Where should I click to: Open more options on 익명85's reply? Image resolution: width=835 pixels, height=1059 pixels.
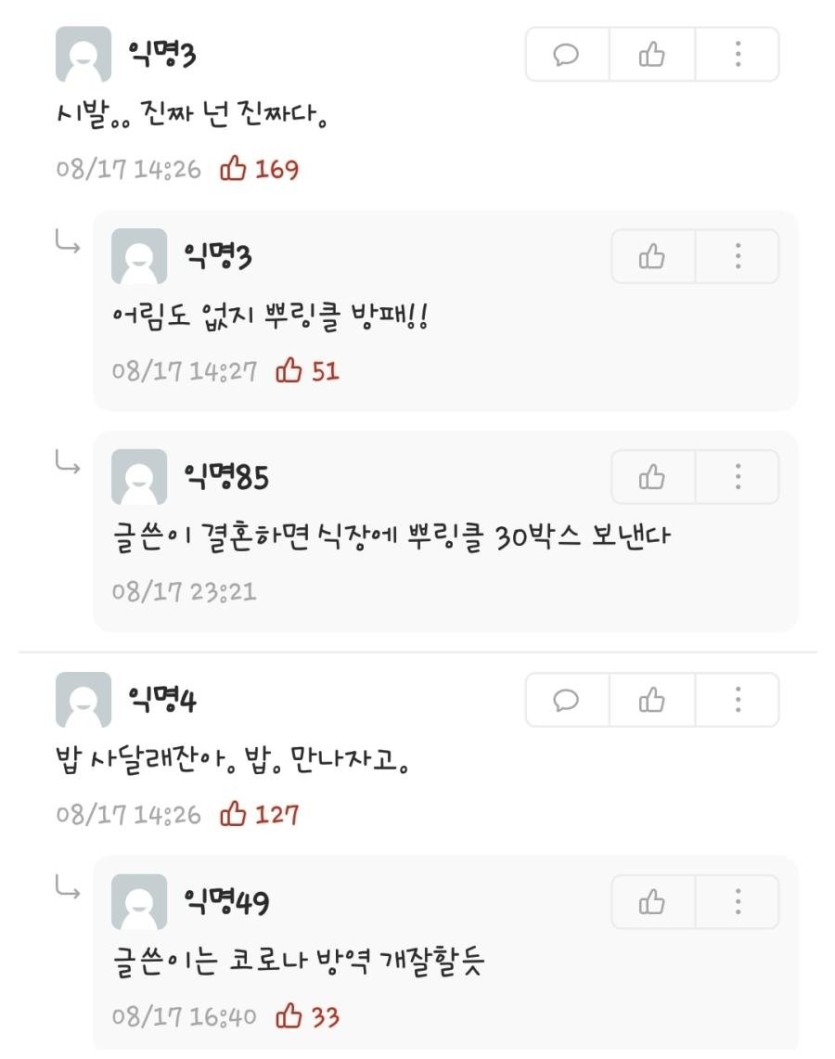click(737, 477)
